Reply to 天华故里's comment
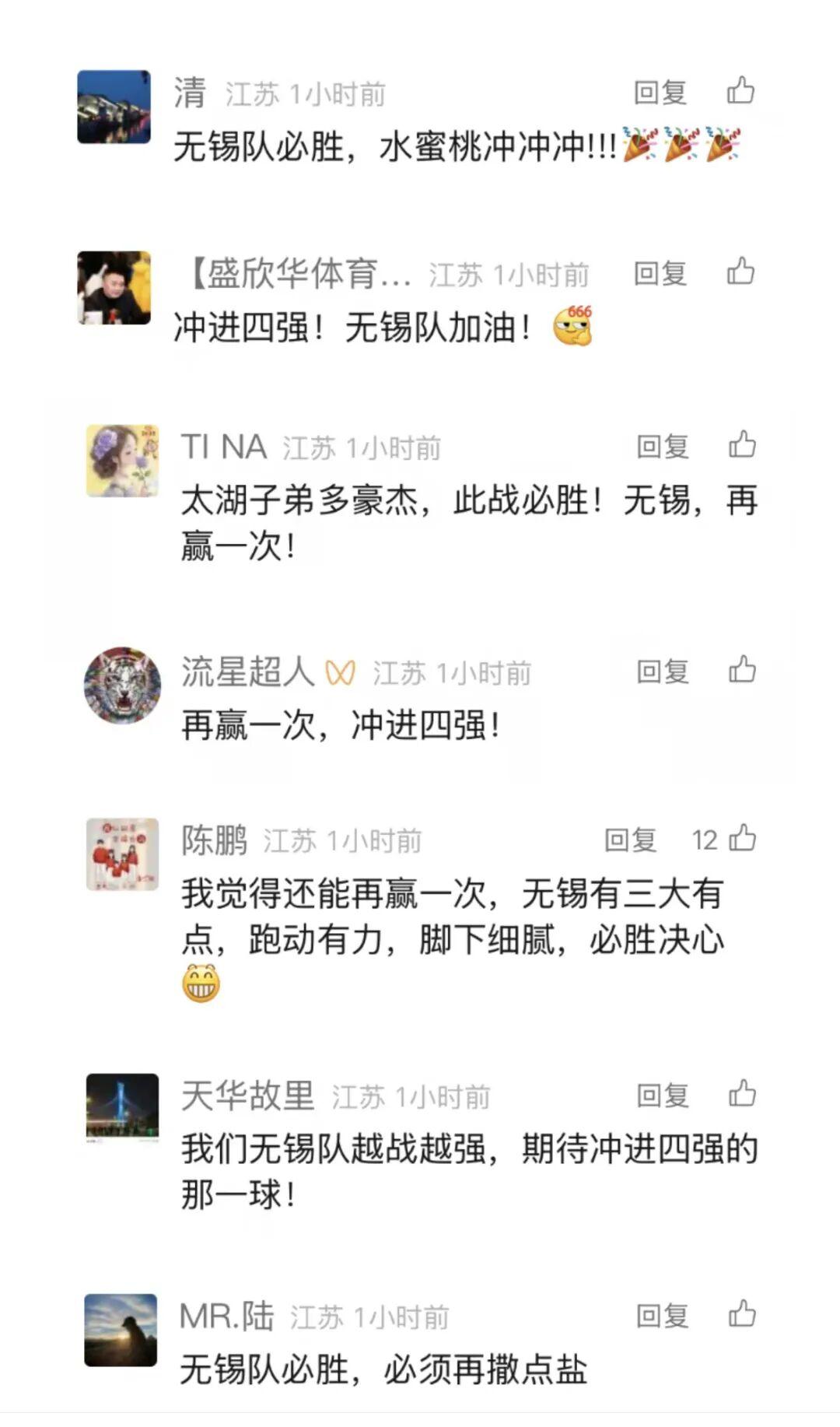Screen dimensions: 840x1427 click(x=663, y=1096)
